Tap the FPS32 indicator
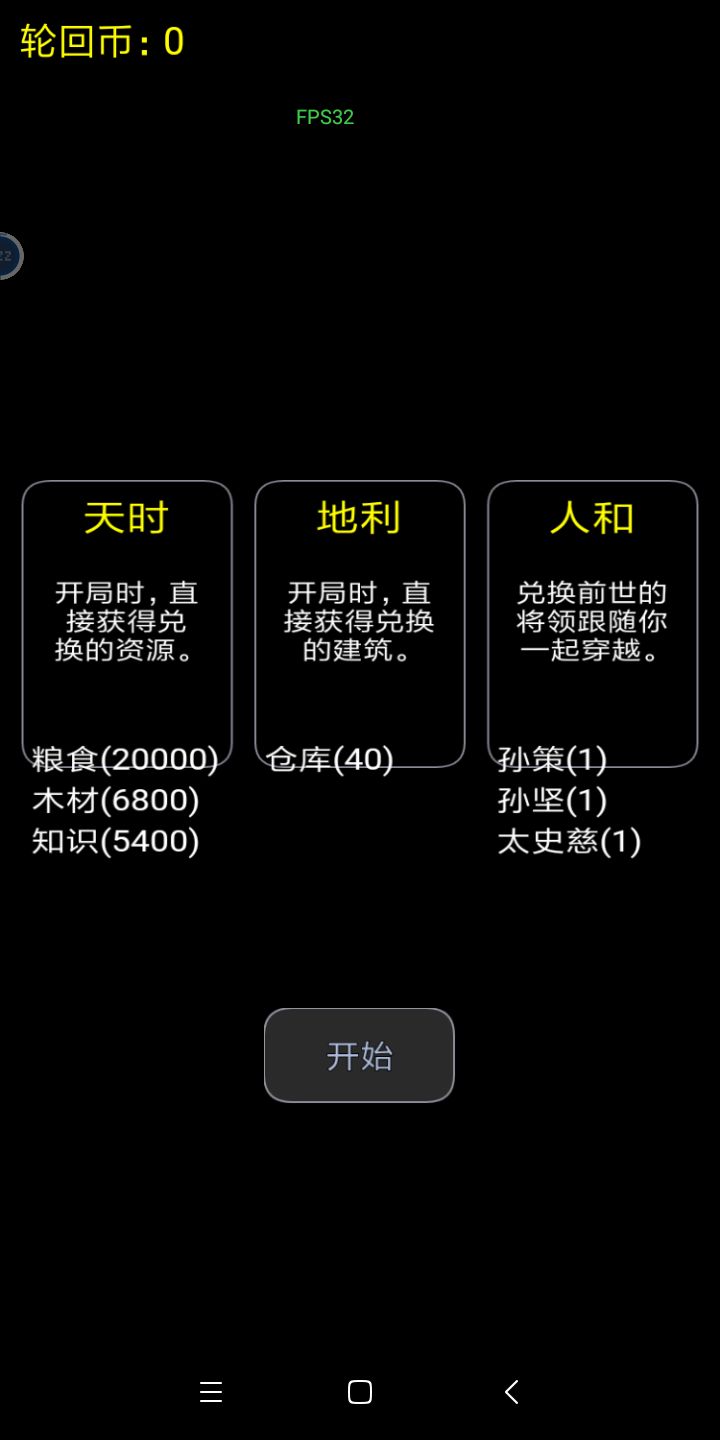This screenshot has height=1440, width=720. click(x=324, y=116)
